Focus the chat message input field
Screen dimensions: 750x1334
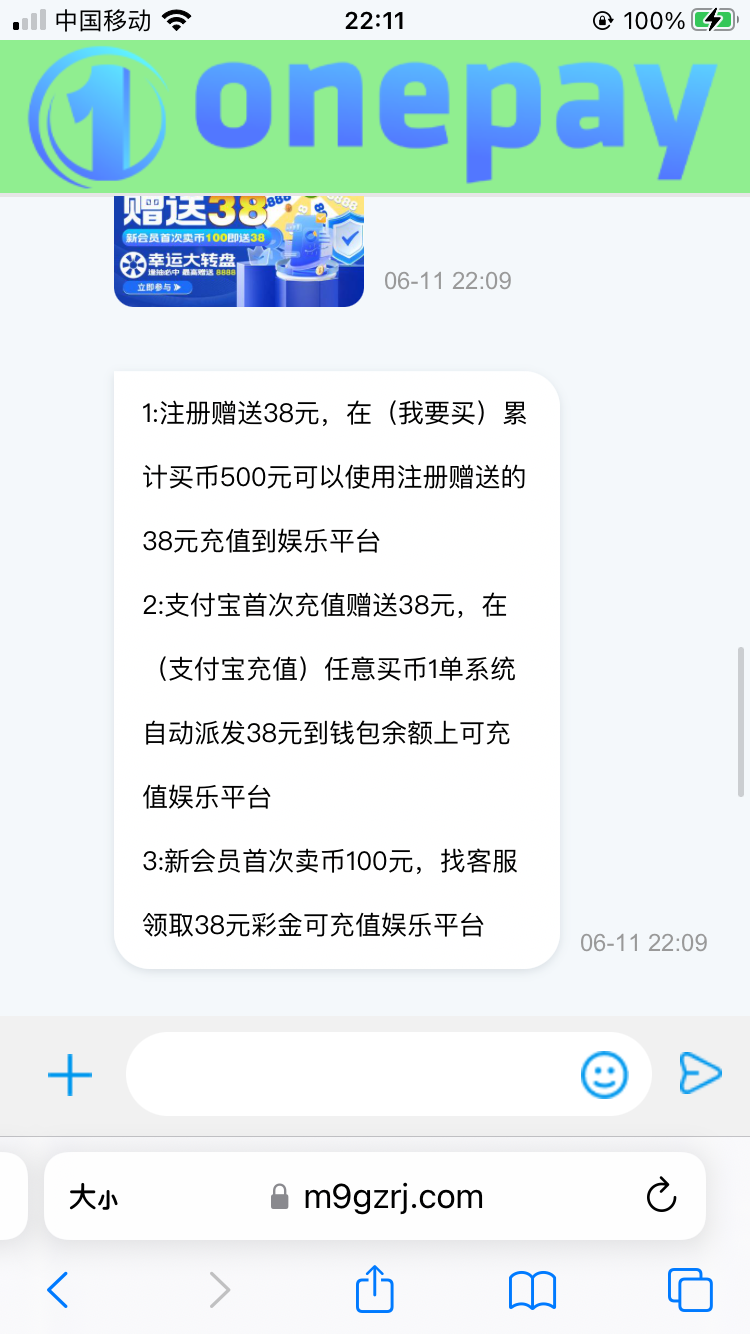(x=350, y=1075)
